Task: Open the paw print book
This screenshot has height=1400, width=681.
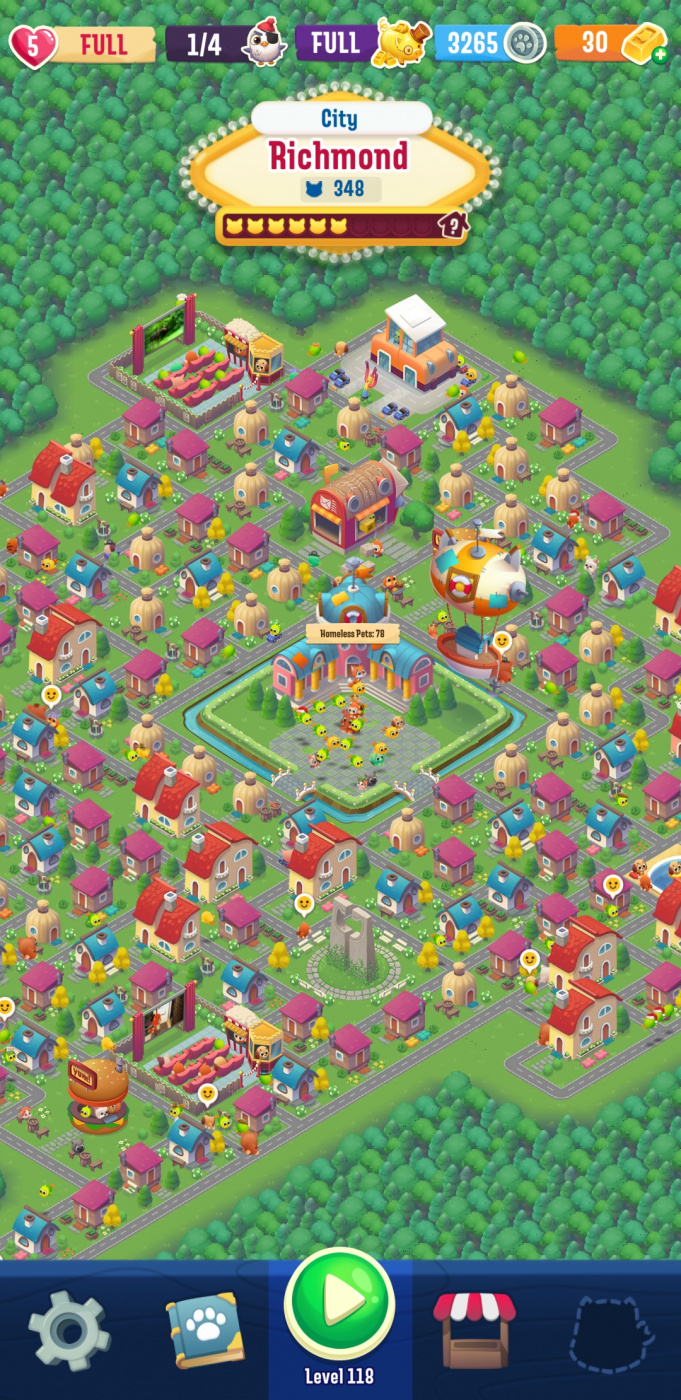Action: (204, 1330)
